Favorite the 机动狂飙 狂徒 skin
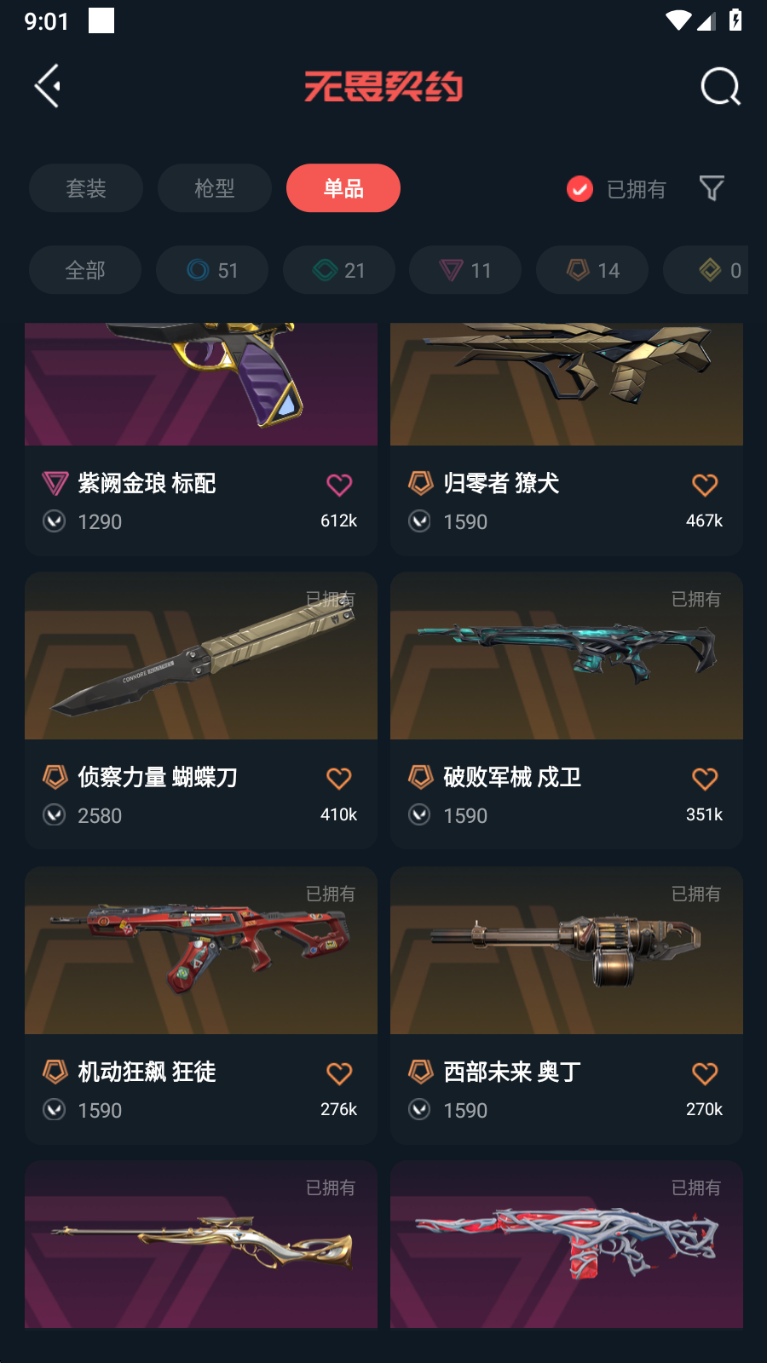The image size is (767, 1363). (339, 1074)
